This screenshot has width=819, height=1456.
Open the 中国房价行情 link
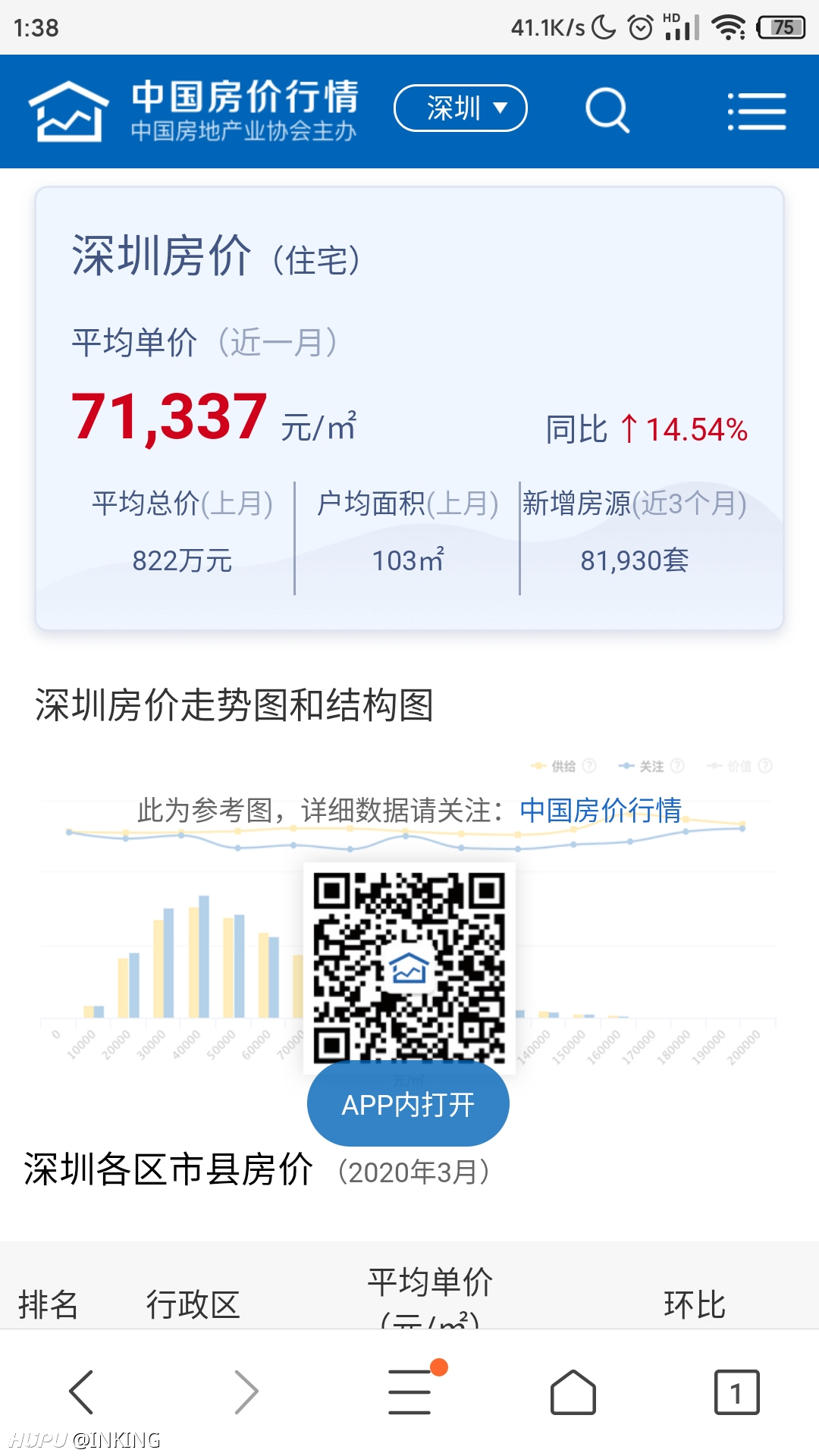601,810
